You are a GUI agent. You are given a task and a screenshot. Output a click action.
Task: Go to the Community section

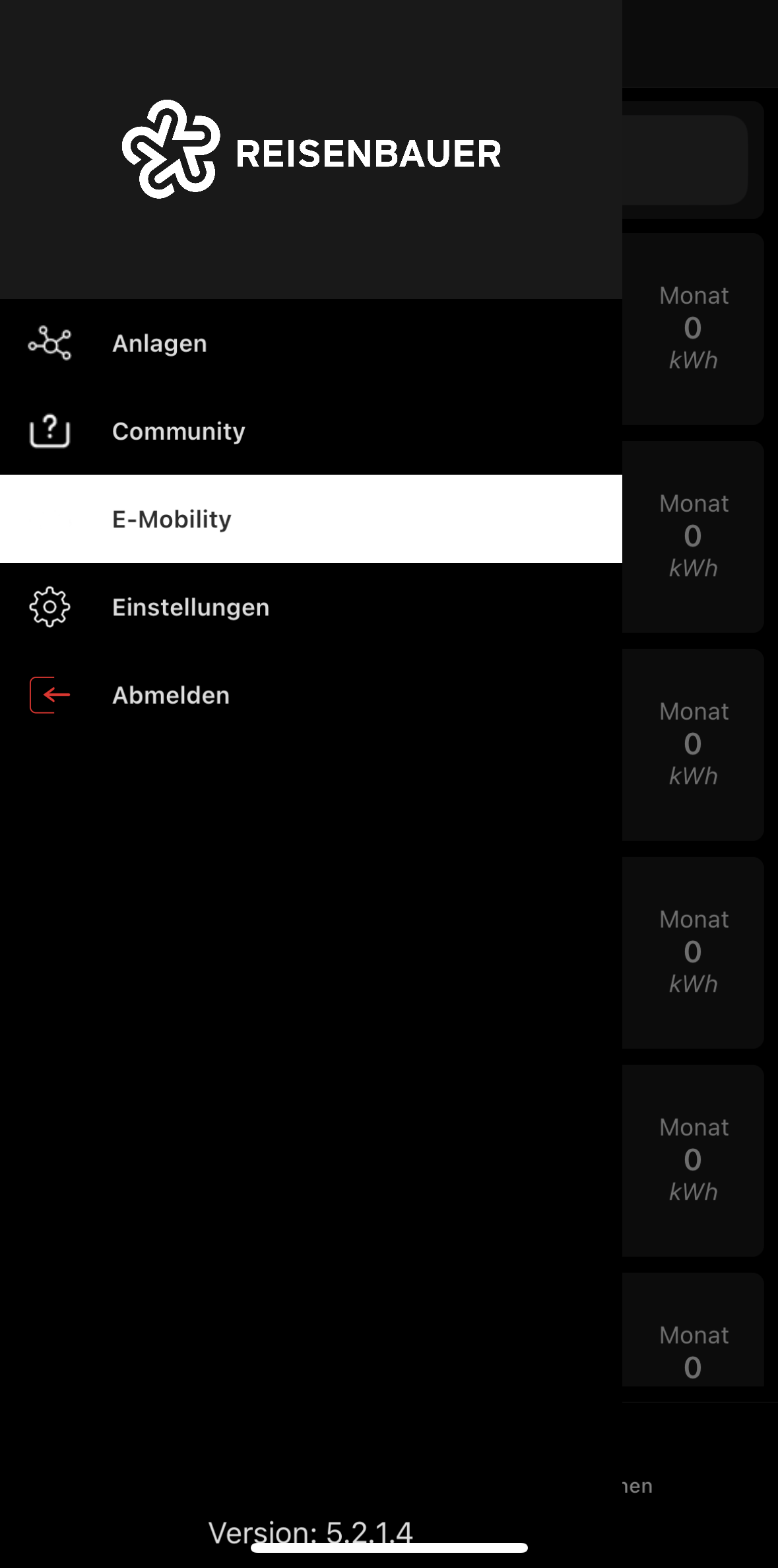pyautogui.click(x=311, y=431)
